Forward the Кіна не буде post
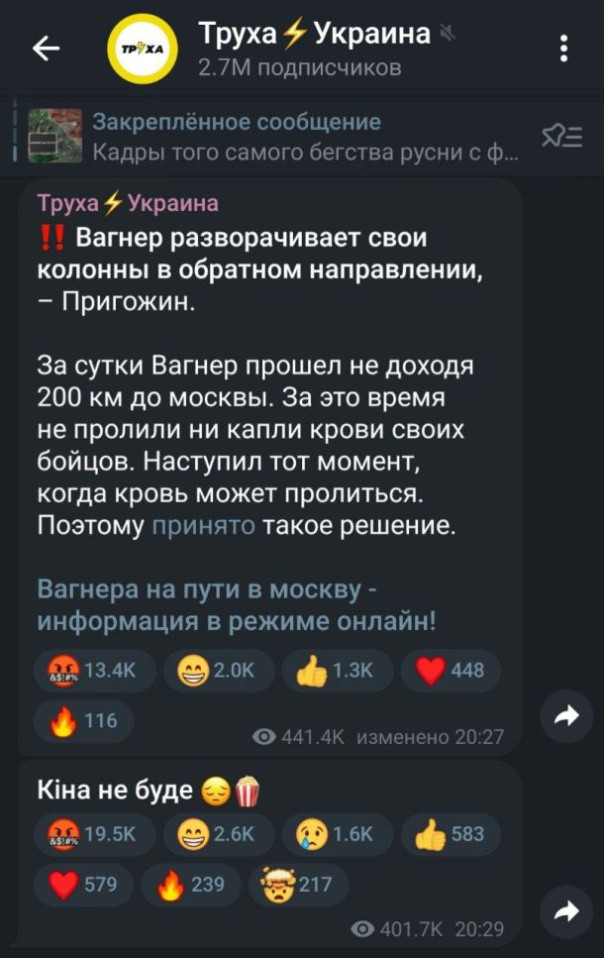 click(x=566, y=909)
